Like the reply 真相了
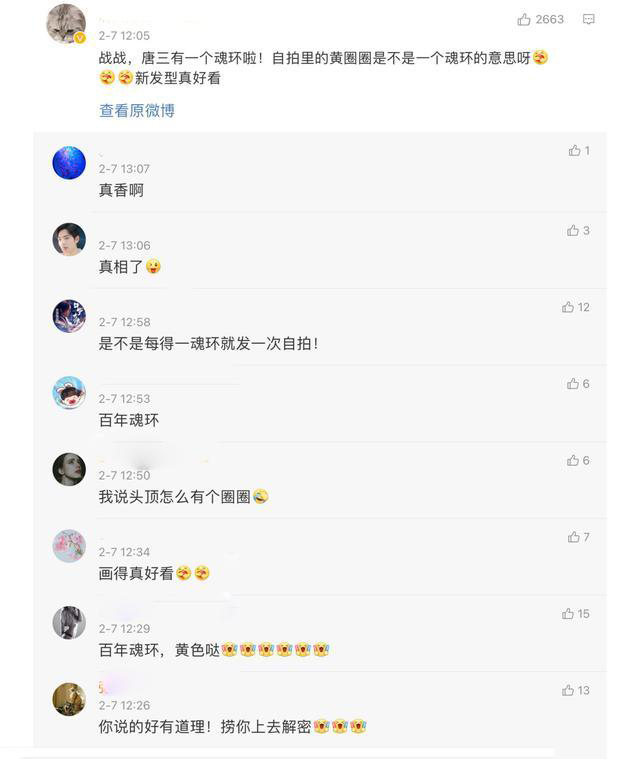Image resolution: width=640 pixels, height=759 pixels. point(573,230)
